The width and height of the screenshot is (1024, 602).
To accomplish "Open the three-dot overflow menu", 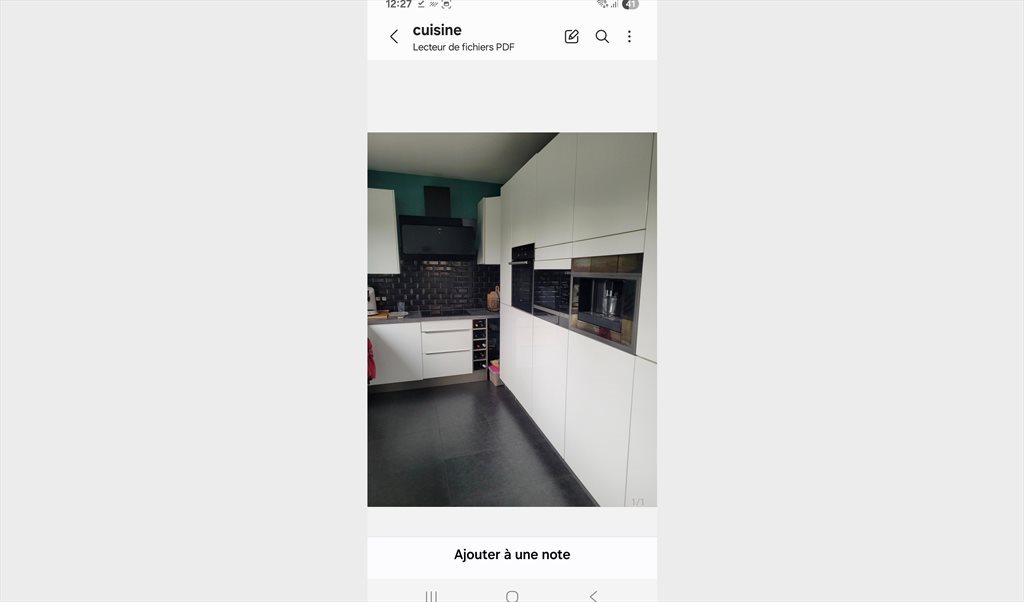I will point(629,37).
